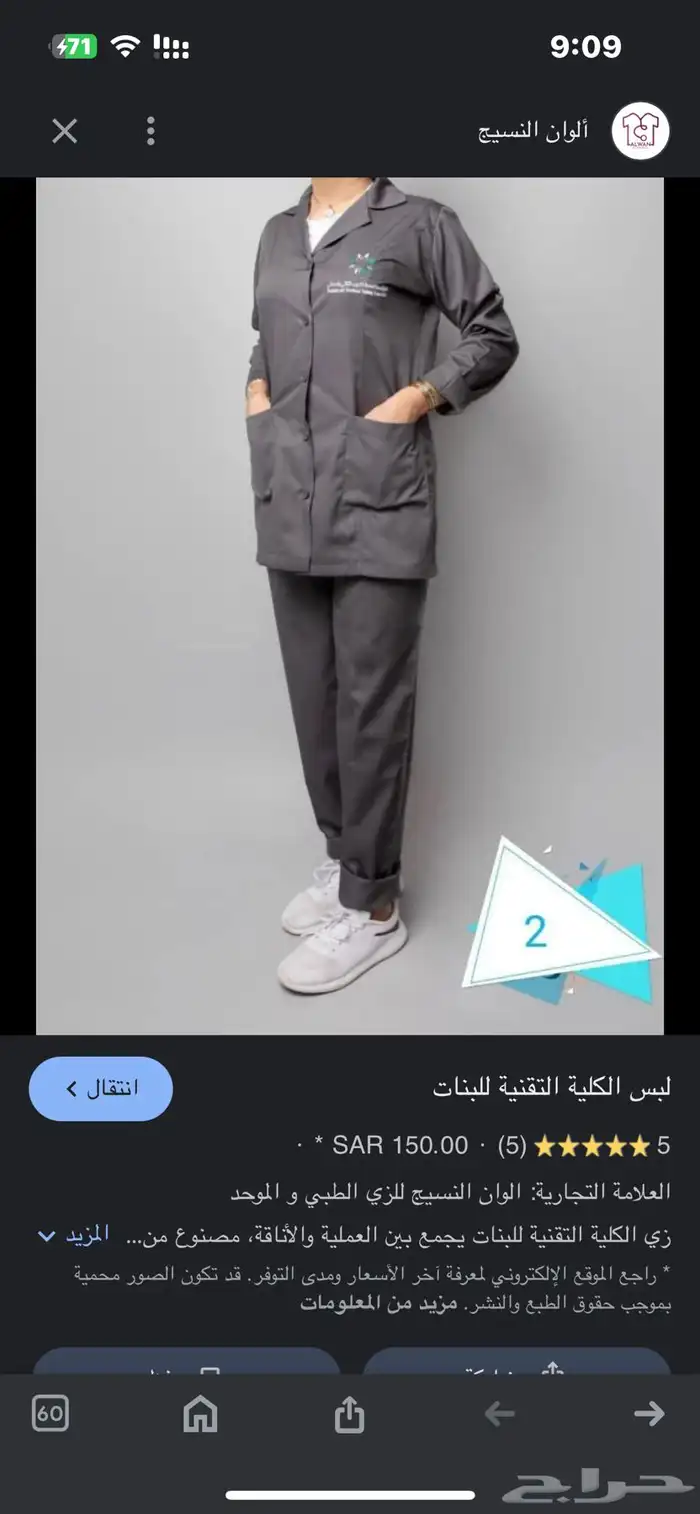Viewport: 700px width, 1514px height.
Task: Open the ألوان النسيج store avatar
Action: point(640,131)
